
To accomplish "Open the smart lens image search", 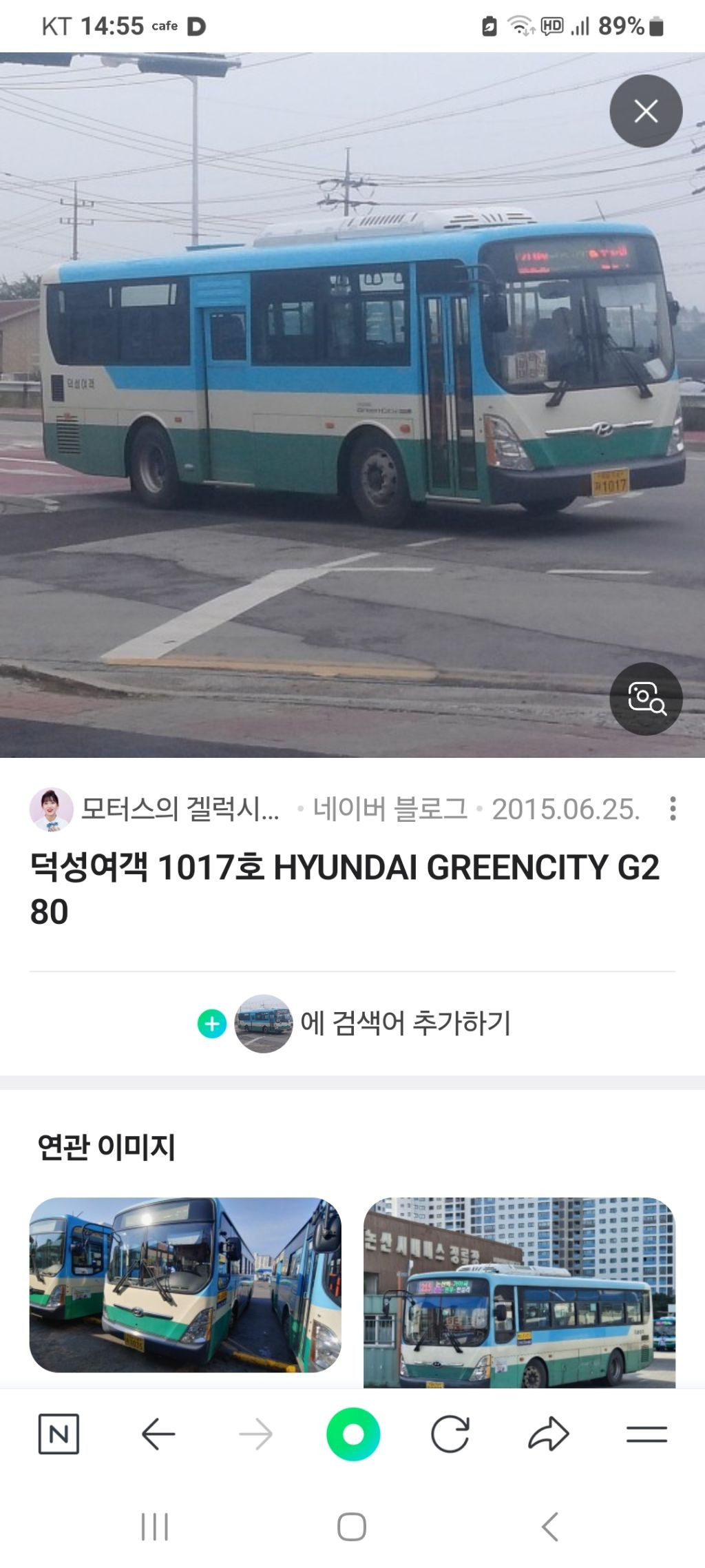I will (646, 699).
